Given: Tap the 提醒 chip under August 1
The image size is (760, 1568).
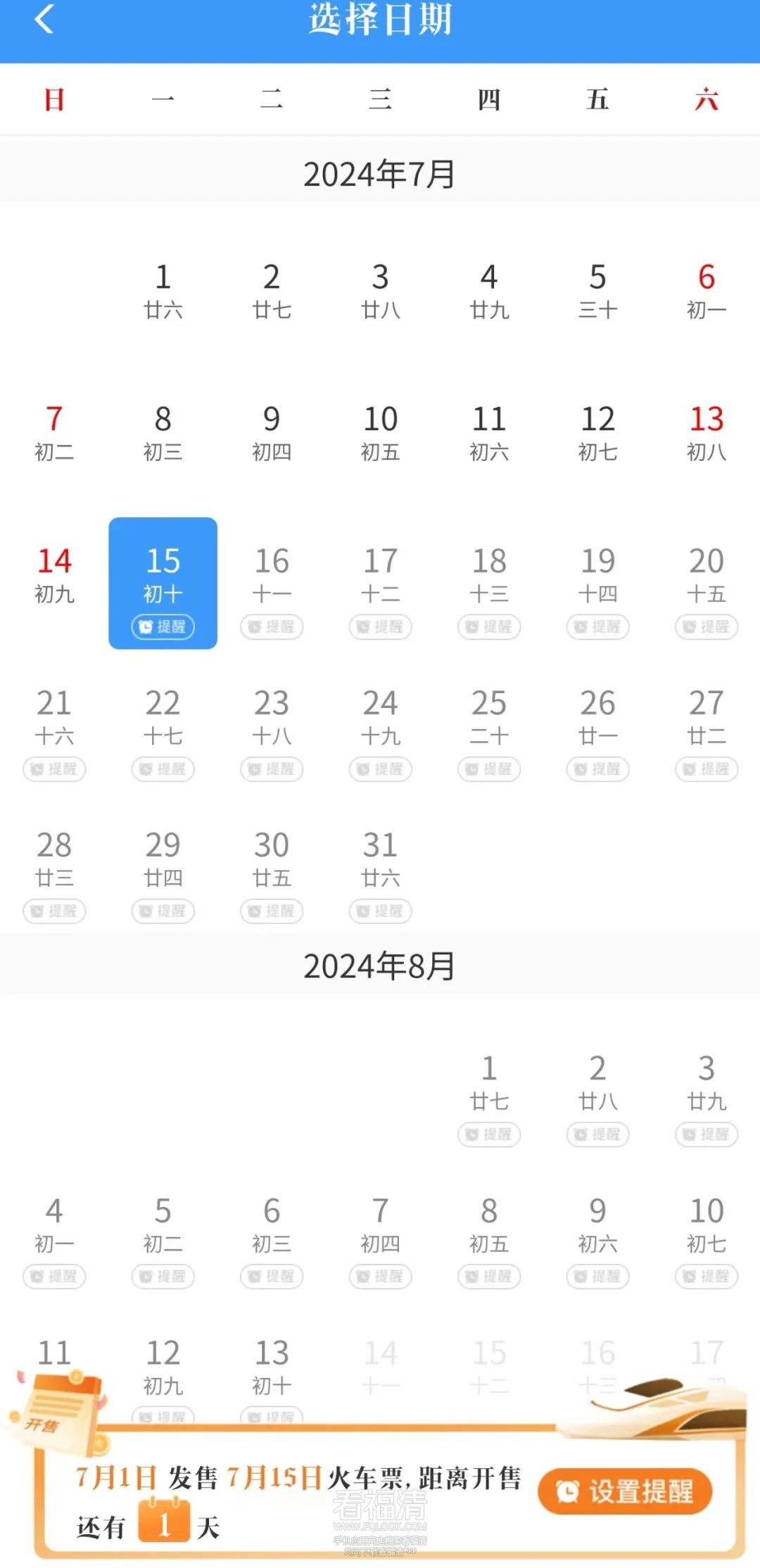Looking at the screenshot, I should click(x=489, y=1134).
